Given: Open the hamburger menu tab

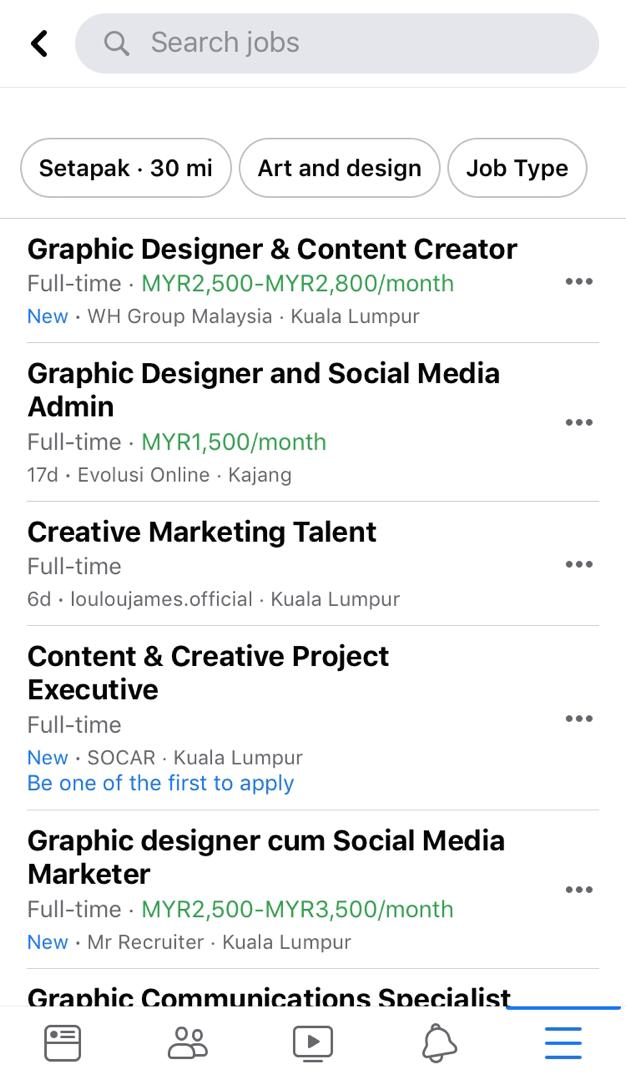Looking at the screenshot, I should pyautogui.click(x=563, y=1044).
